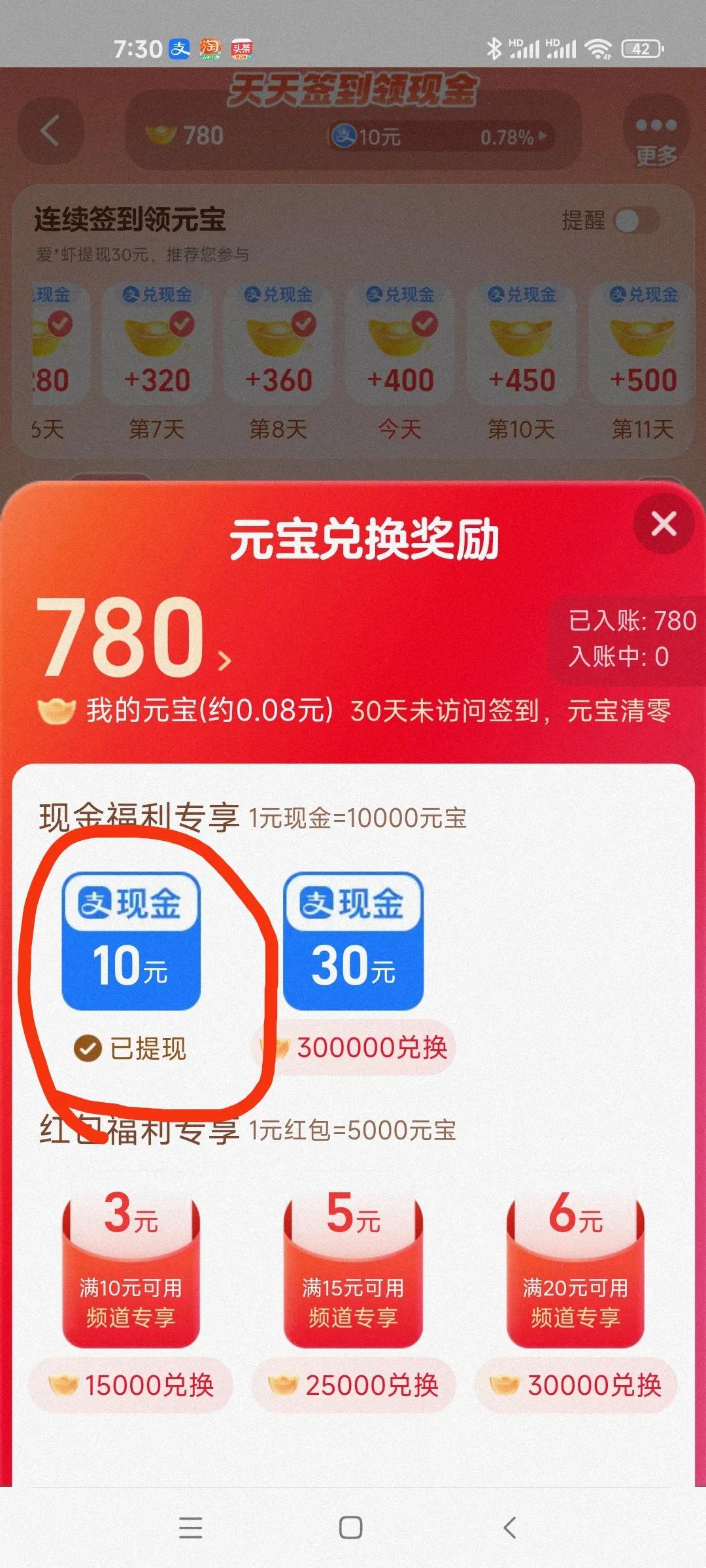Tap the 兑现金 badge on 第7天 card
706x1568 pixels.
point(159,294)
